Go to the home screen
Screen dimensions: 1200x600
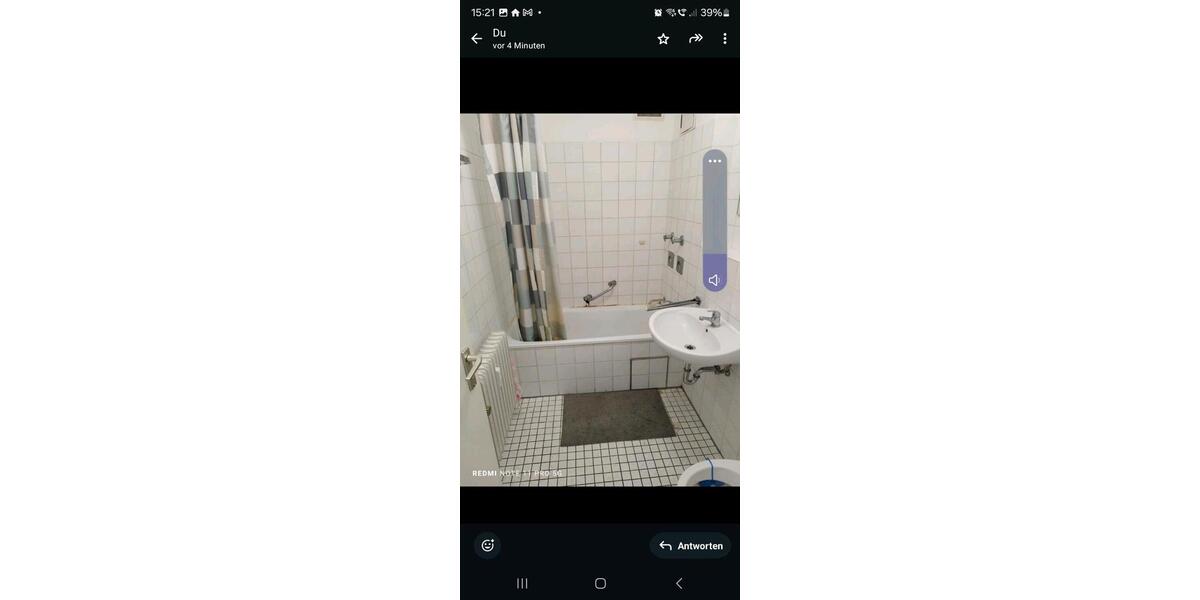[600, 583]
